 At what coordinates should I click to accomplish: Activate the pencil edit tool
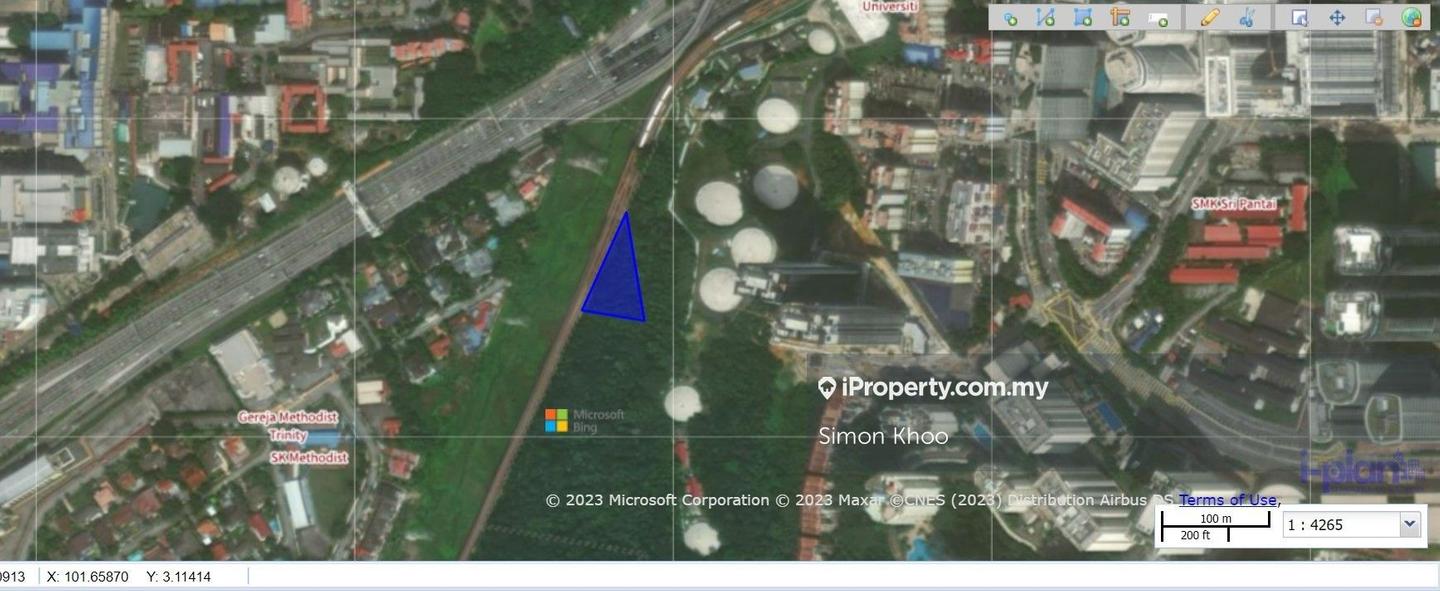[x=1210, y=18]
